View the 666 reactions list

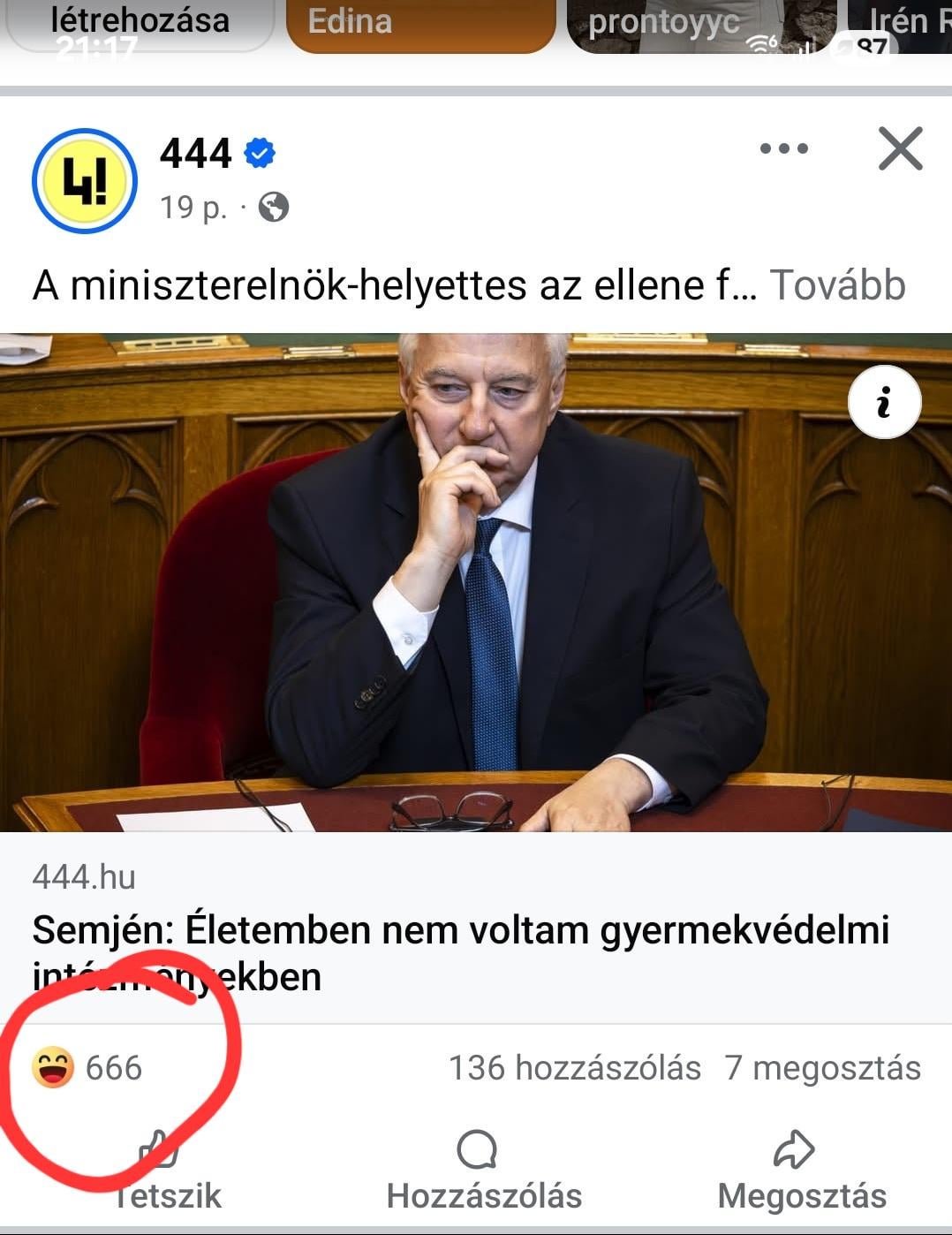[87, 1067]
